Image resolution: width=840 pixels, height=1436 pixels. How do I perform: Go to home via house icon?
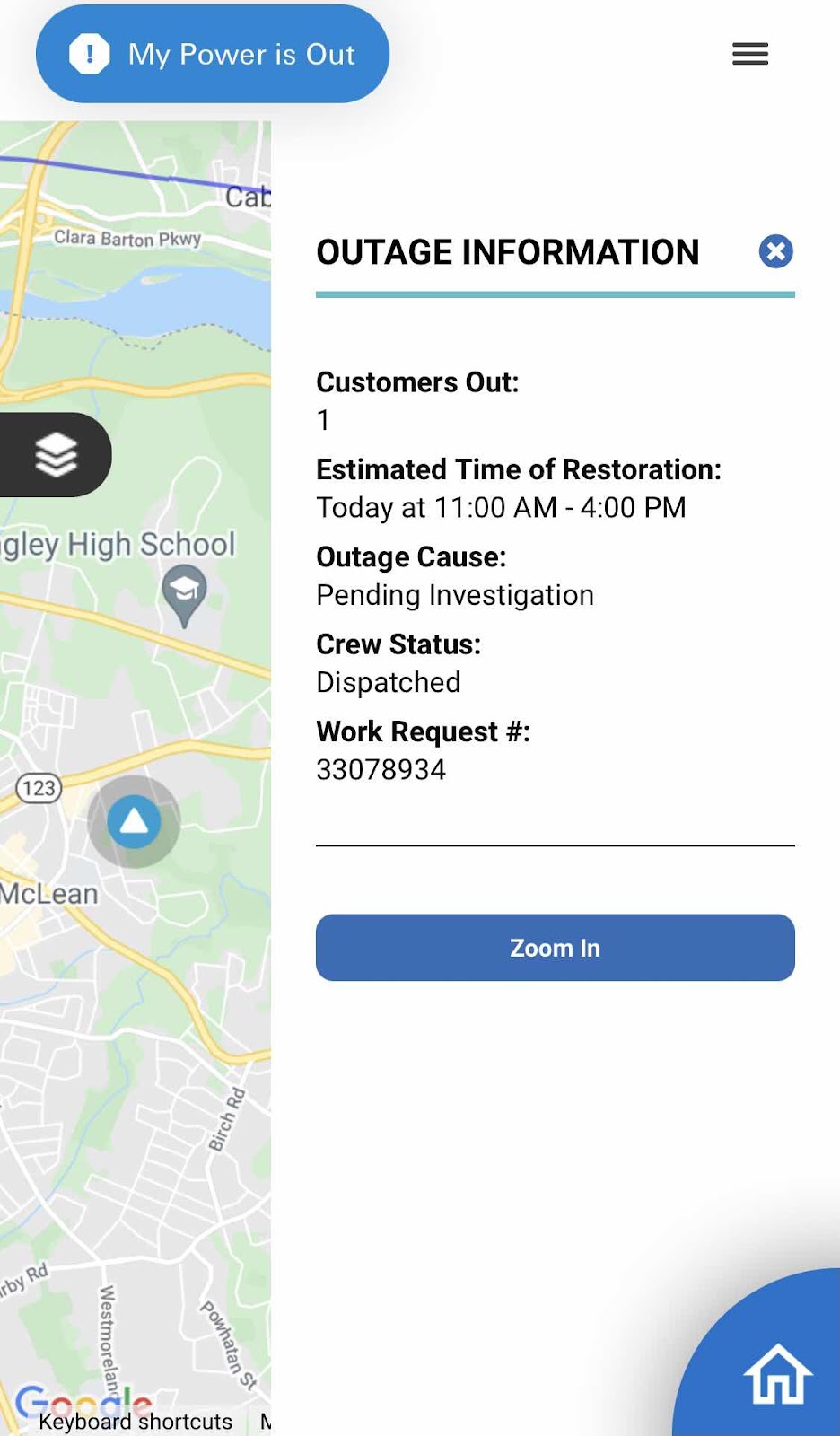[777, 1373]
